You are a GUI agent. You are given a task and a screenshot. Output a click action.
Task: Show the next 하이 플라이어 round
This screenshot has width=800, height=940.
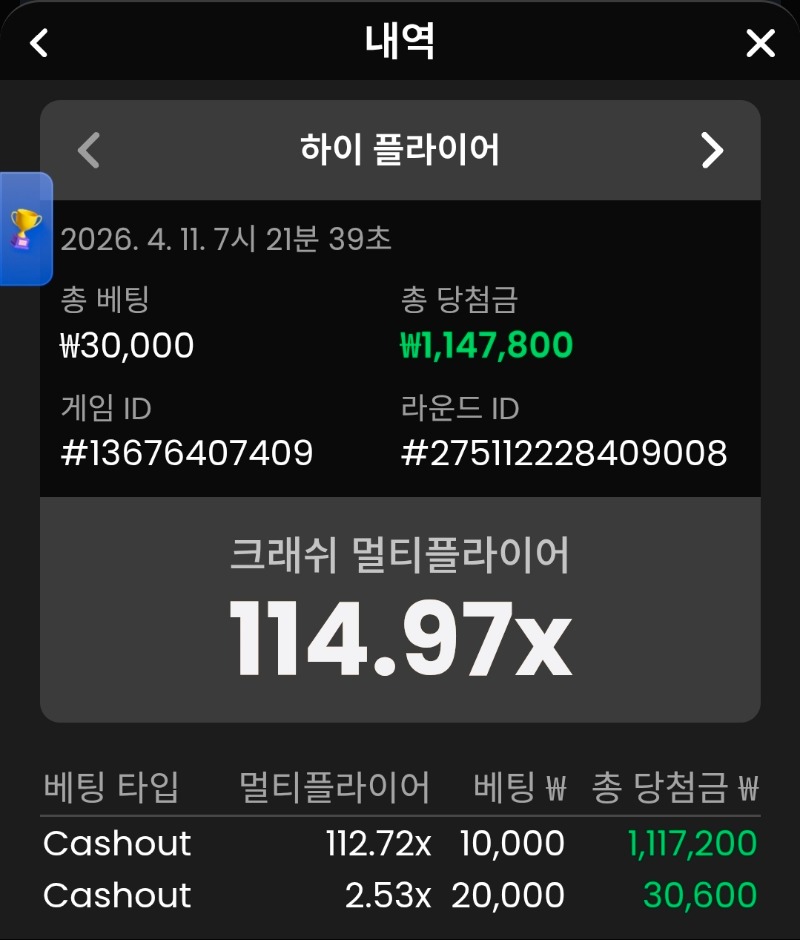point(711,150)
